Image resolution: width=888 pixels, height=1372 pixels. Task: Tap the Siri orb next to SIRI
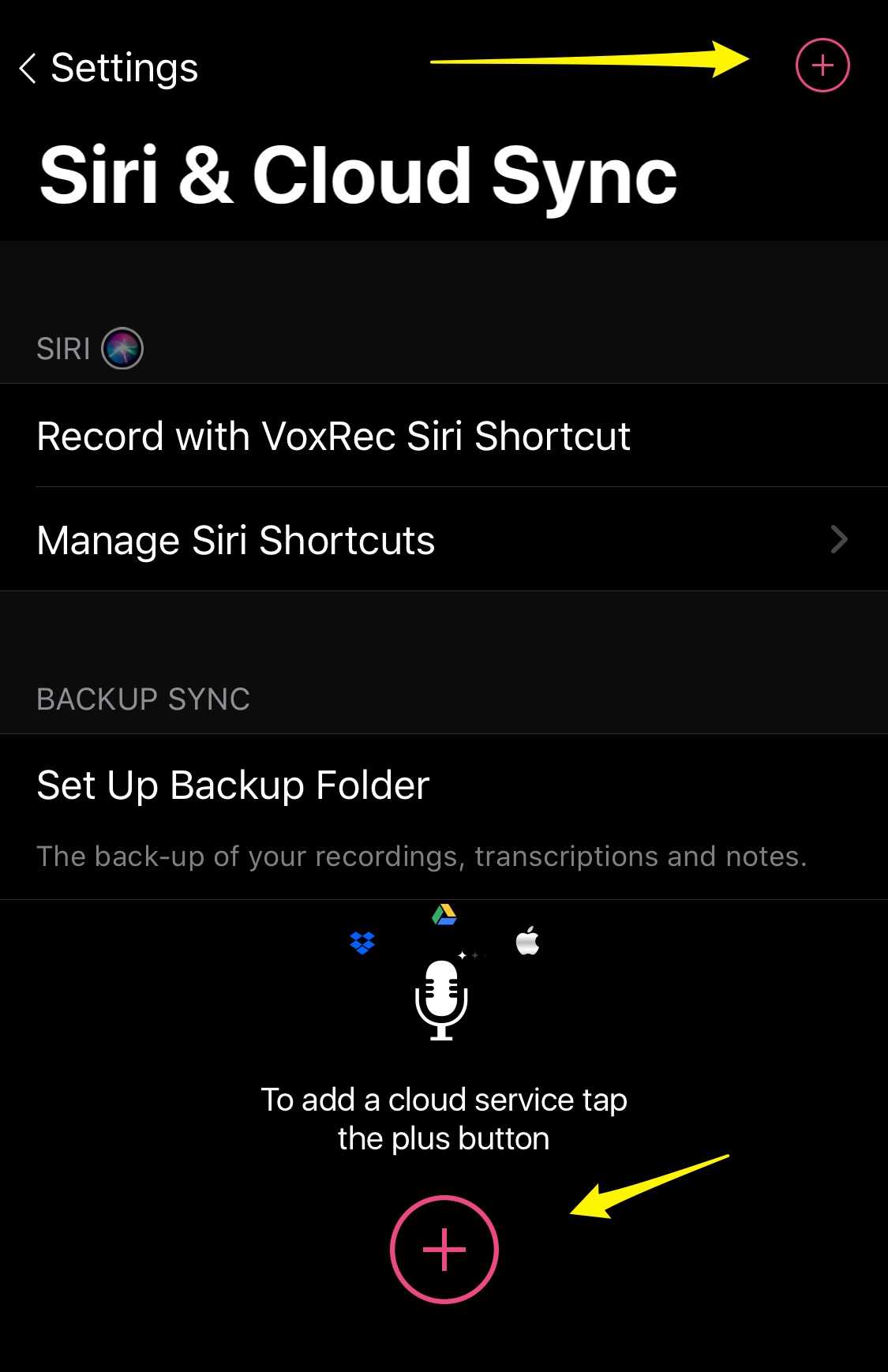[124, 347]
